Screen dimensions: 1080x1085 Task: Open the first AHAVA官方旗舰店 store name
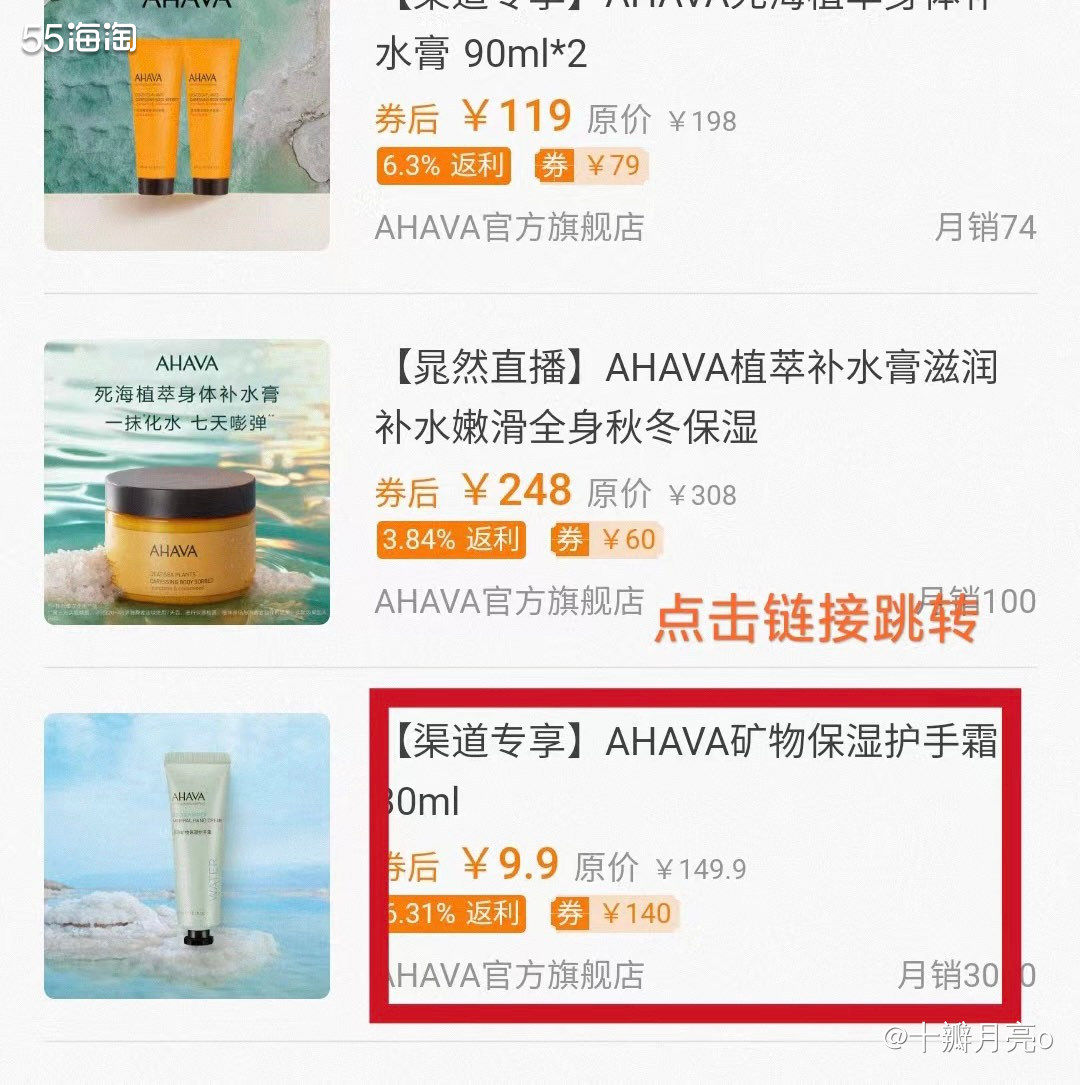[x=510, y=228]
